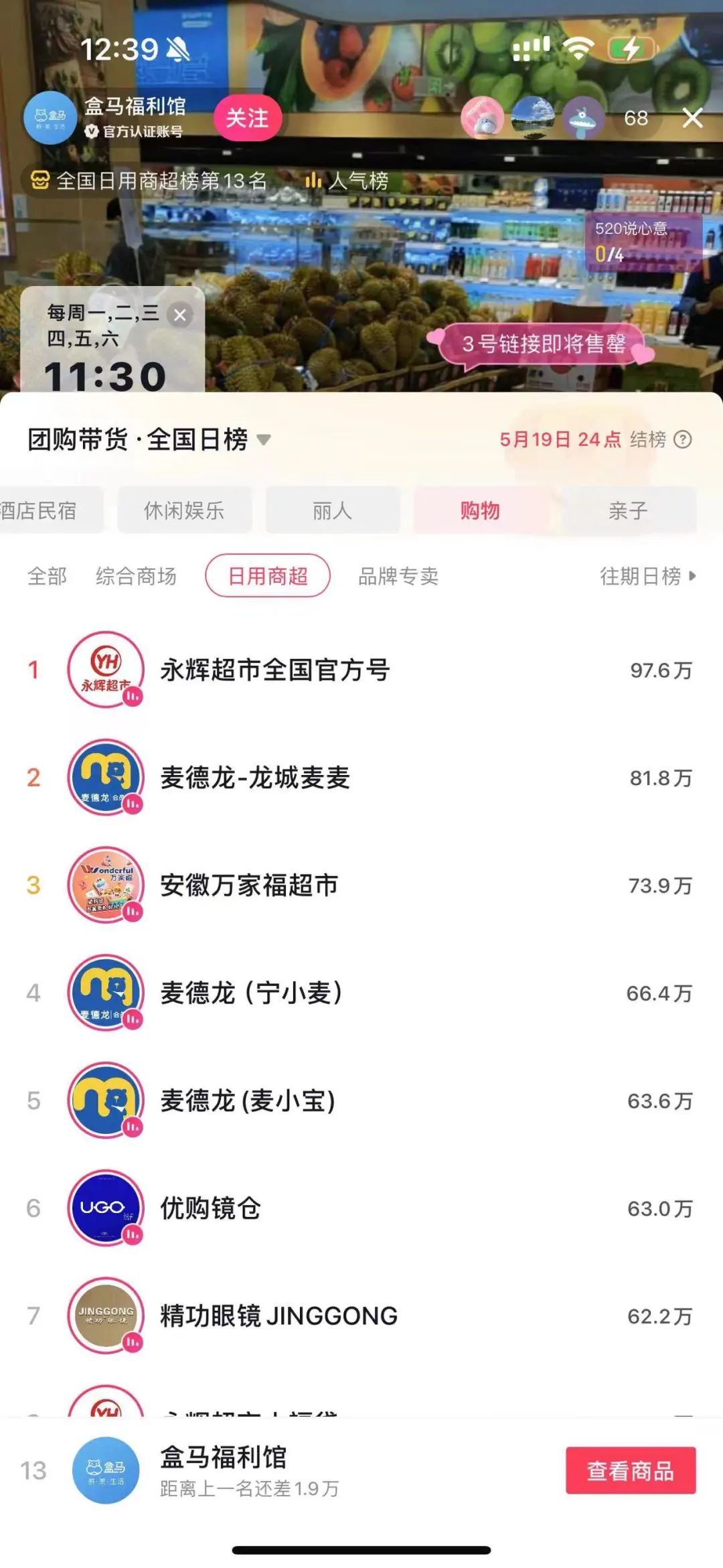The width and height of the screenshot is (723, 1568).
Task: Open the 人气榜 popularity ranking
Action: (347, 181)
